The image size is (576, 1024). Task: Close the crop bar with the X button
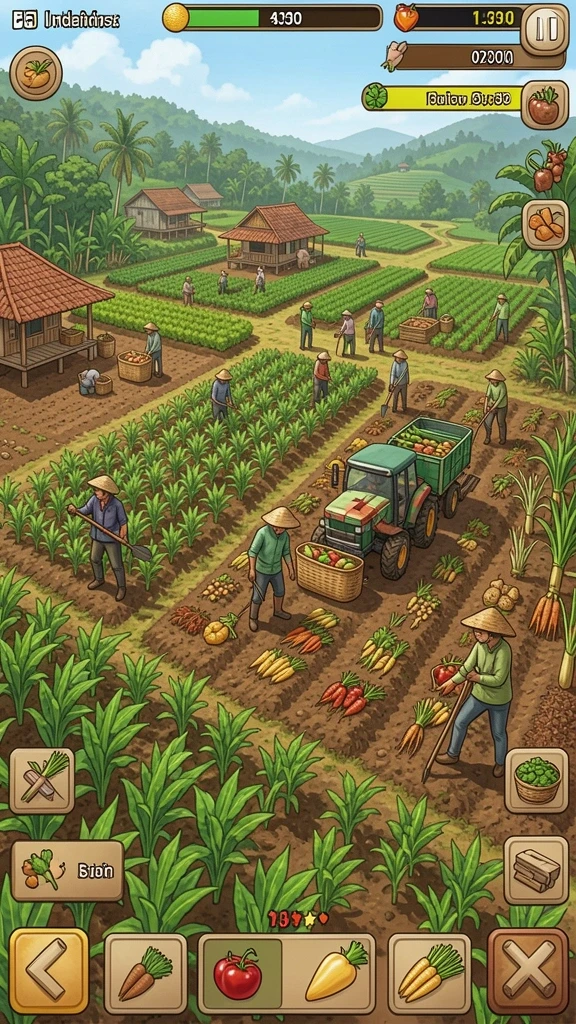pos(528,971)
